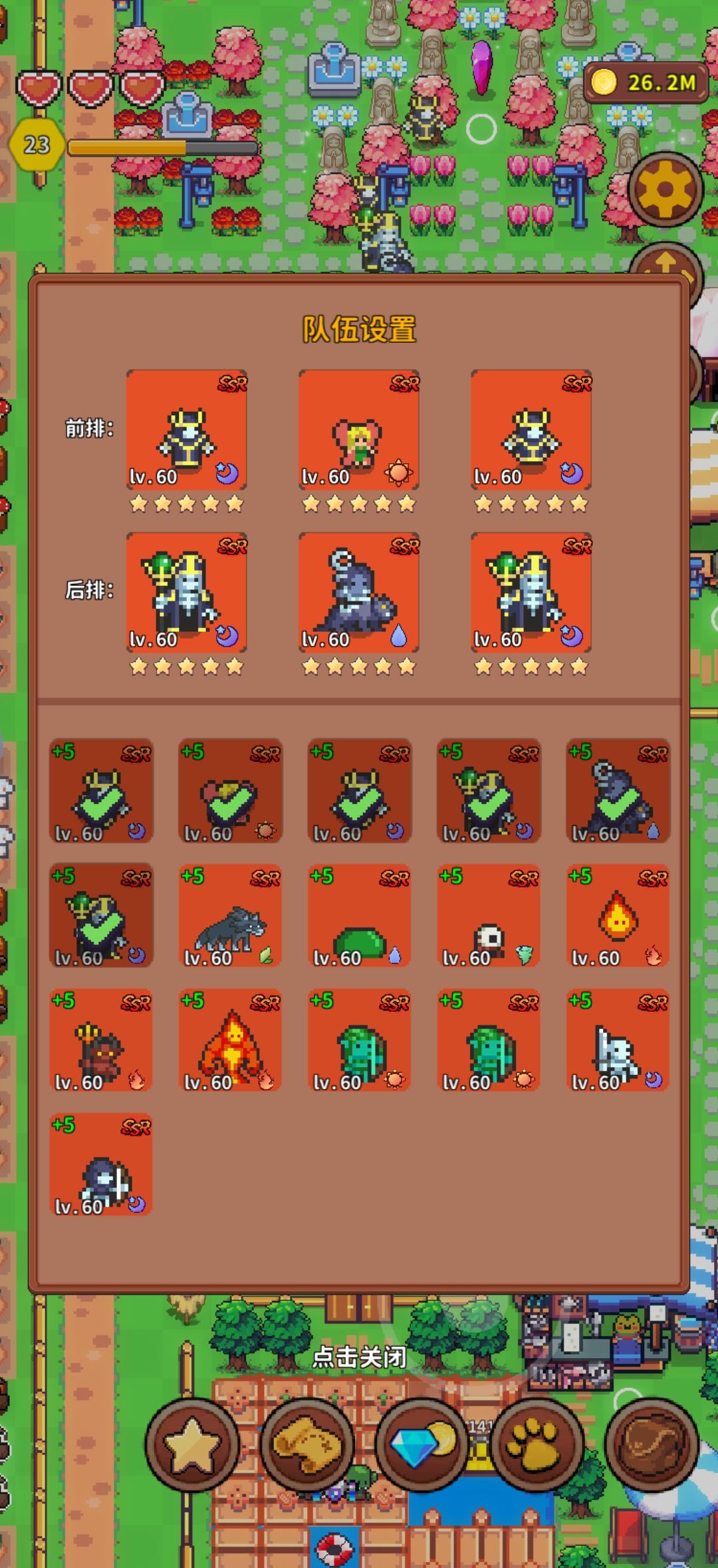Select the back row gray ghost slot
Screen dimensions: 718x1568
359,592
